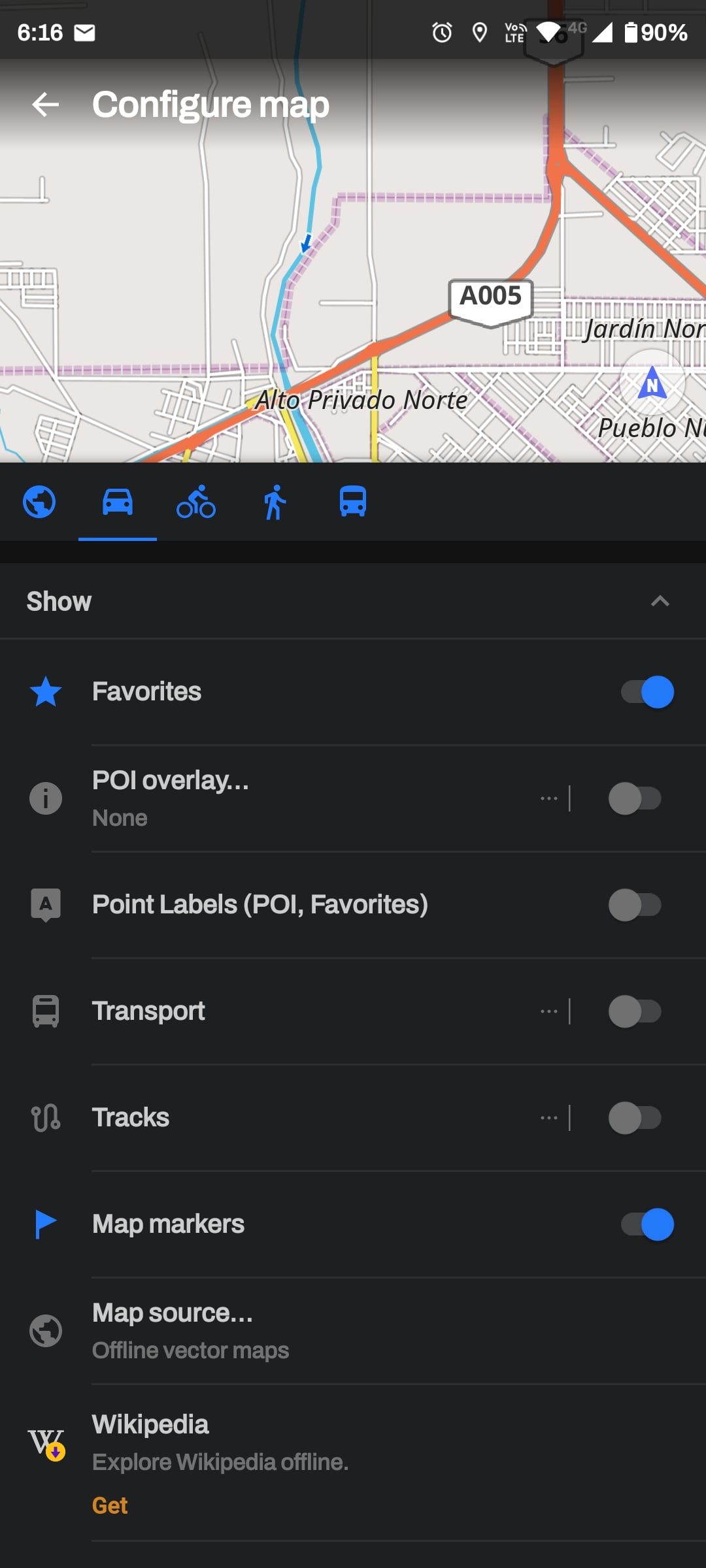Open the Tracks selection options
706x1568 pixels.
tap(548, 1118)
